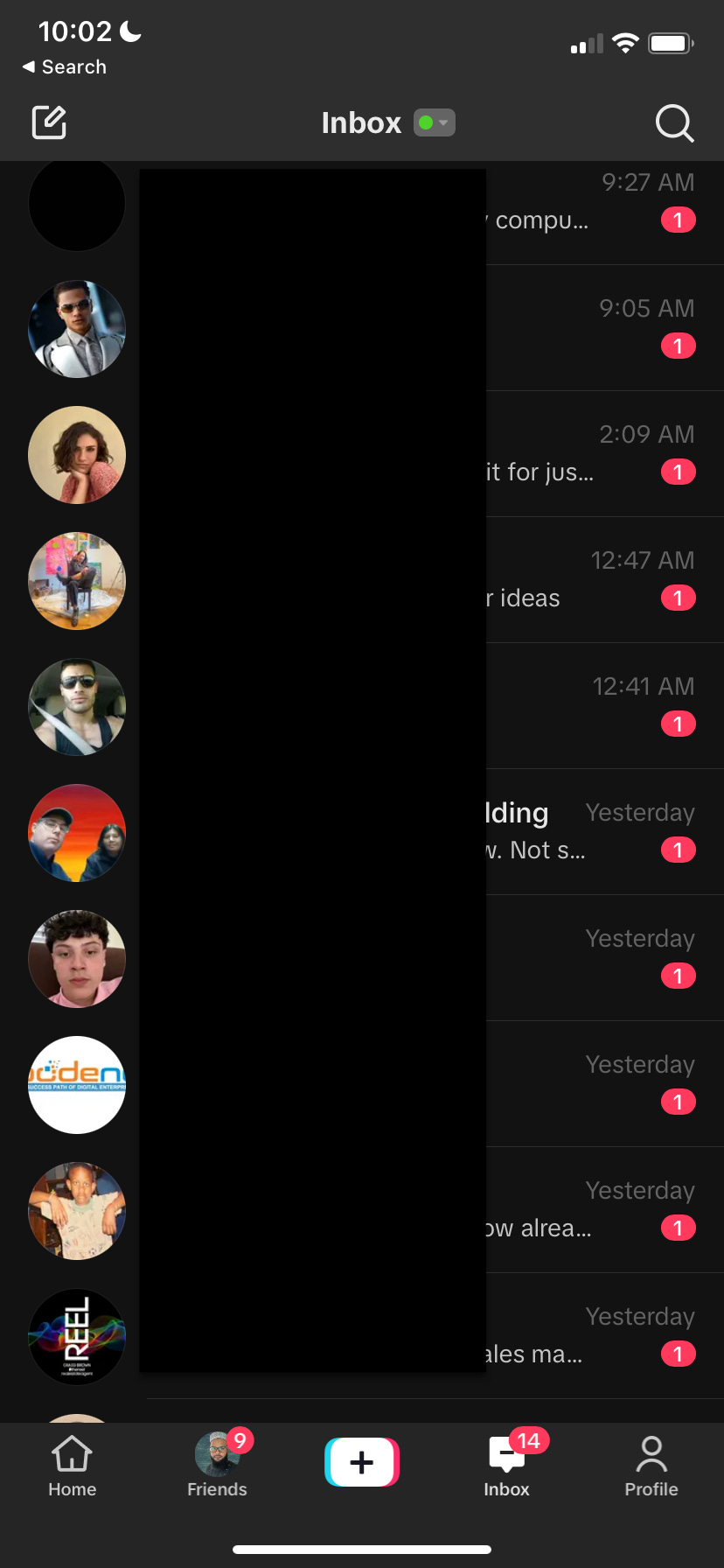Compose a new message
This screenshot has height=1568, width=724.
click(x=49, y=122)
